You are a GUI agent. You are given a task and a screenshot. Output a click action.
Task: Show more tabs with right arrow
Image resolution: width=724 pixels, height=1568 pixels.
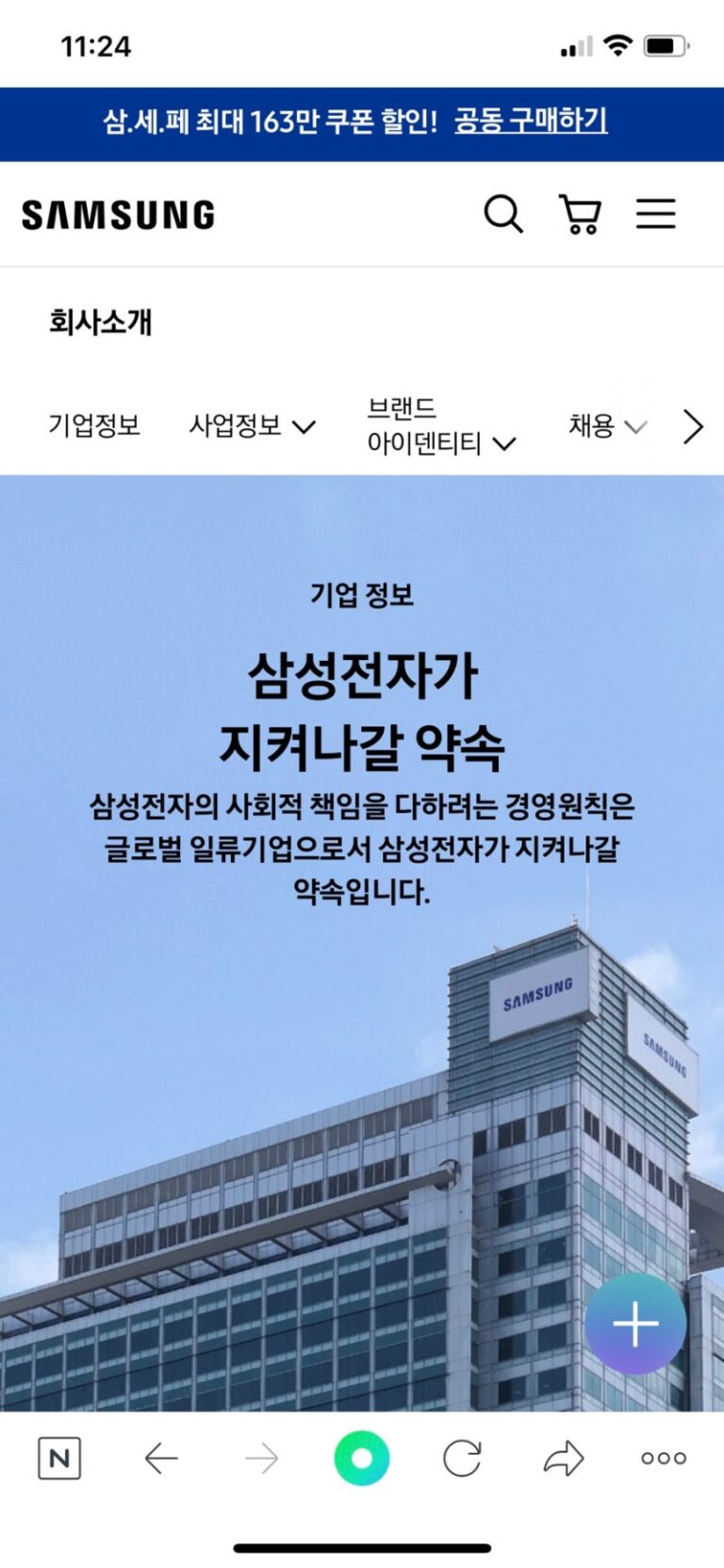693,426
